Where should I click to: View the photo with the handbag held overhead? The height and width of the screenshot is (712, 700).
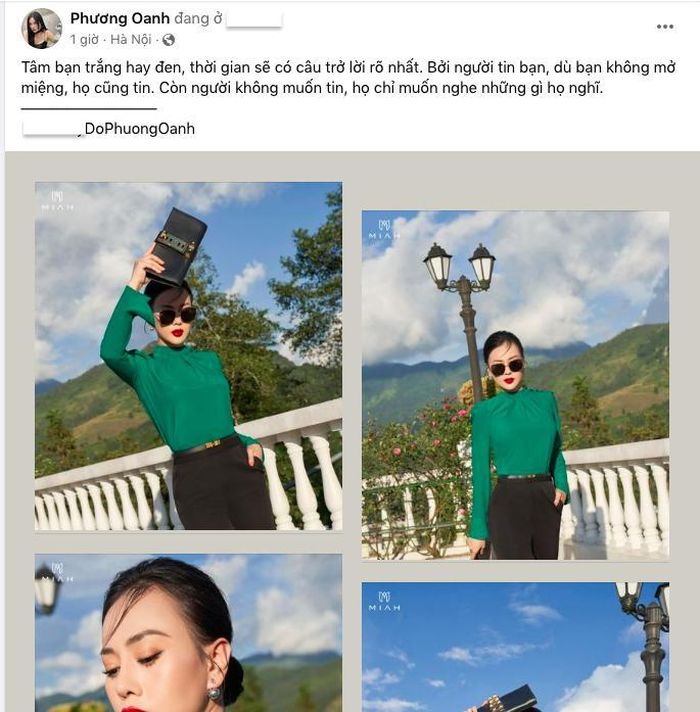(x=188, y=356)
